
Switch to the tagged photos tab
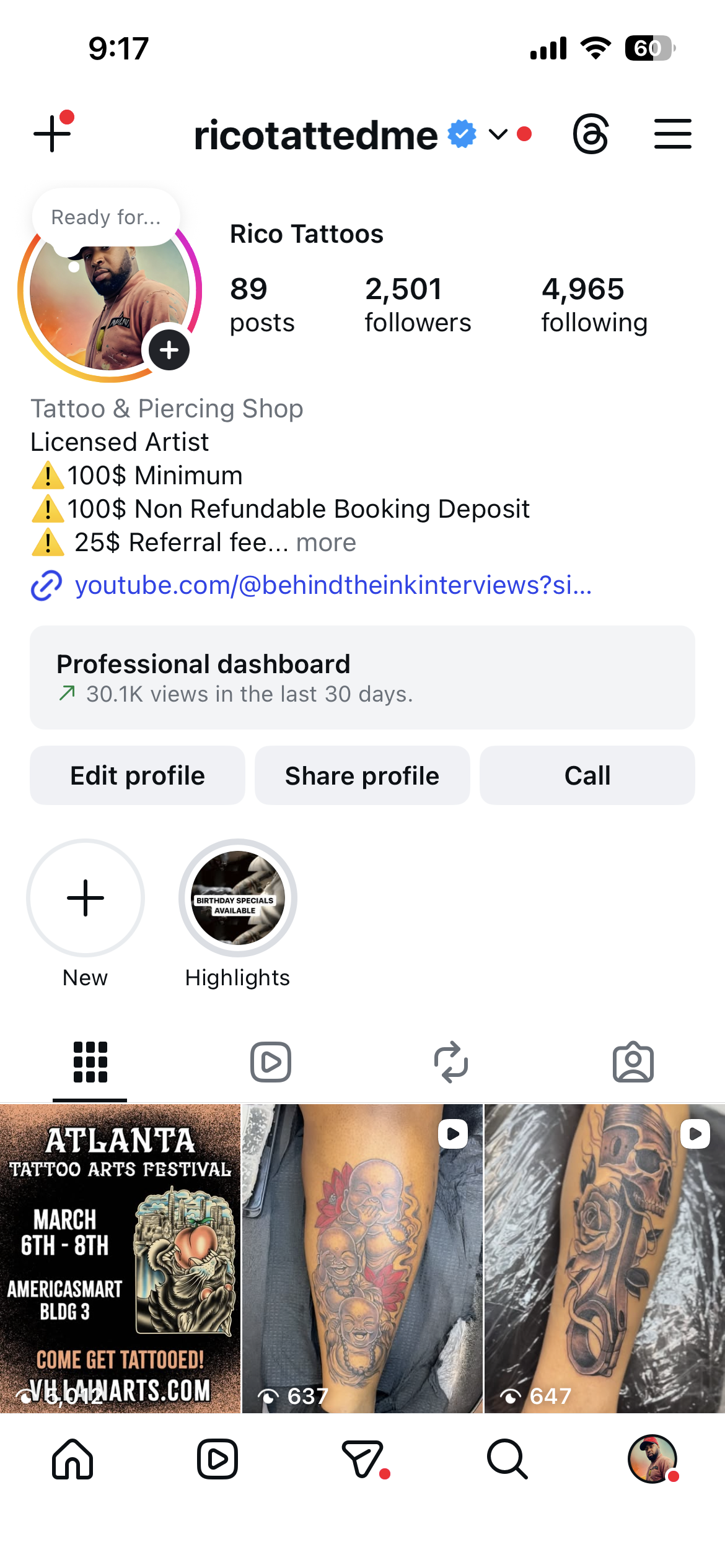(633, 1062)
